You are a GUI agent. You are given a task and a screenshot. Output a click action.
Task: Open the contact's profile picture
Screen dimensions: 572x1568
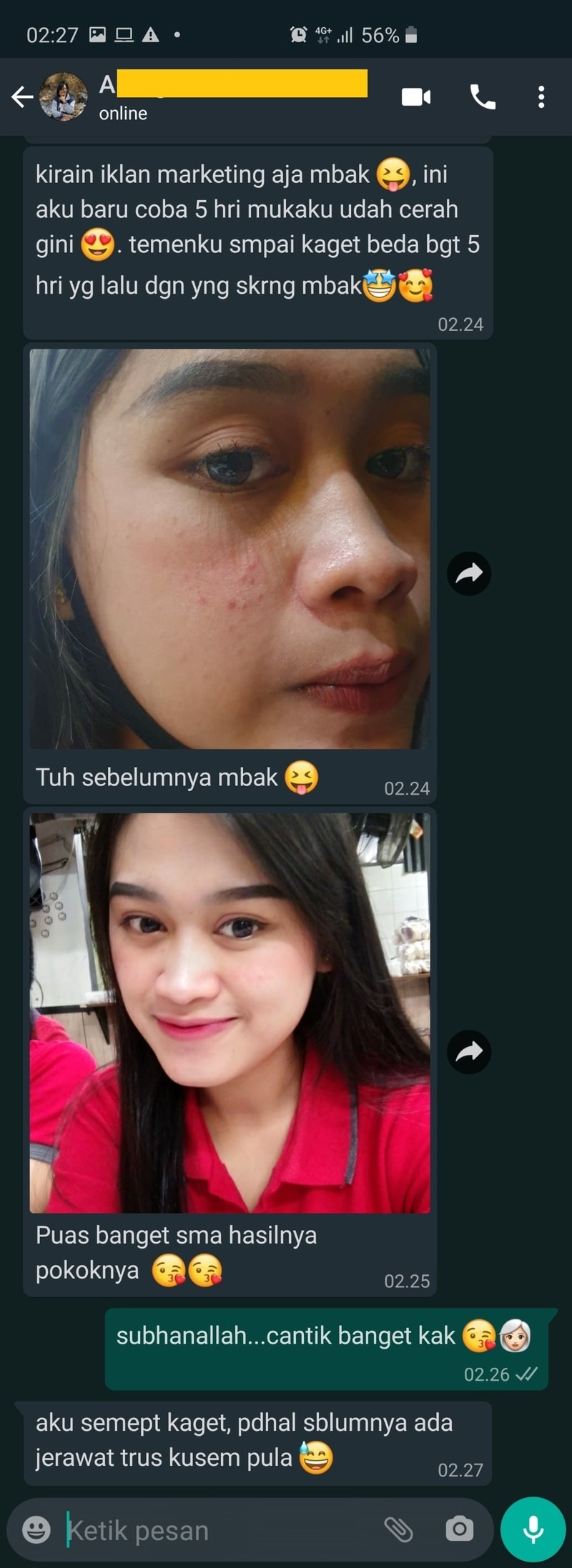(x=63, y=96)
